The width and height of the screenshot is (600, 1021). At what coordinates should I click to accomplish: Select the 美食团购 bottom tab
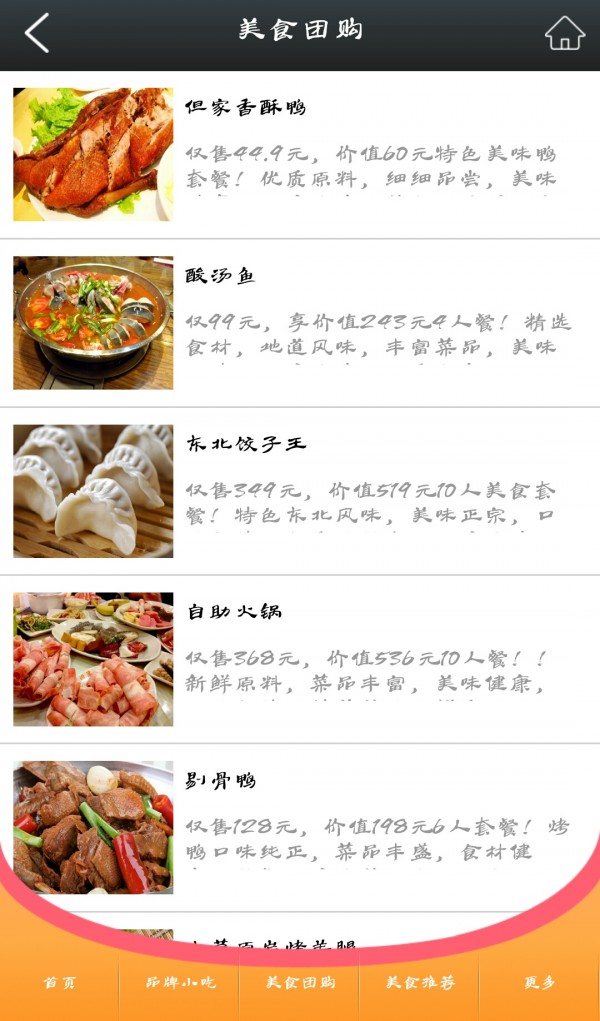pos(299,983)
